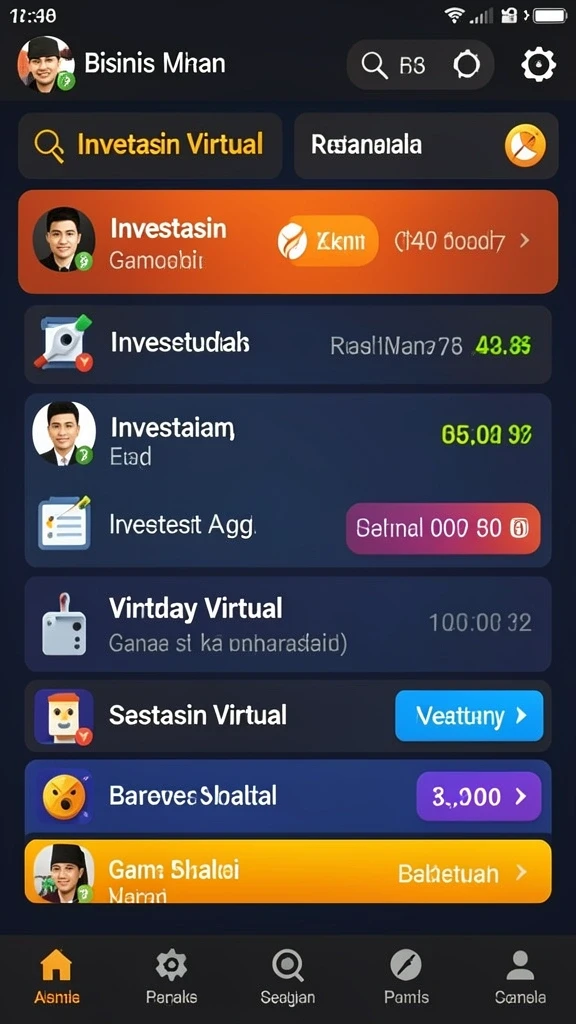
Task: Switch to the Asmie home tab
Action: point(57,976)
